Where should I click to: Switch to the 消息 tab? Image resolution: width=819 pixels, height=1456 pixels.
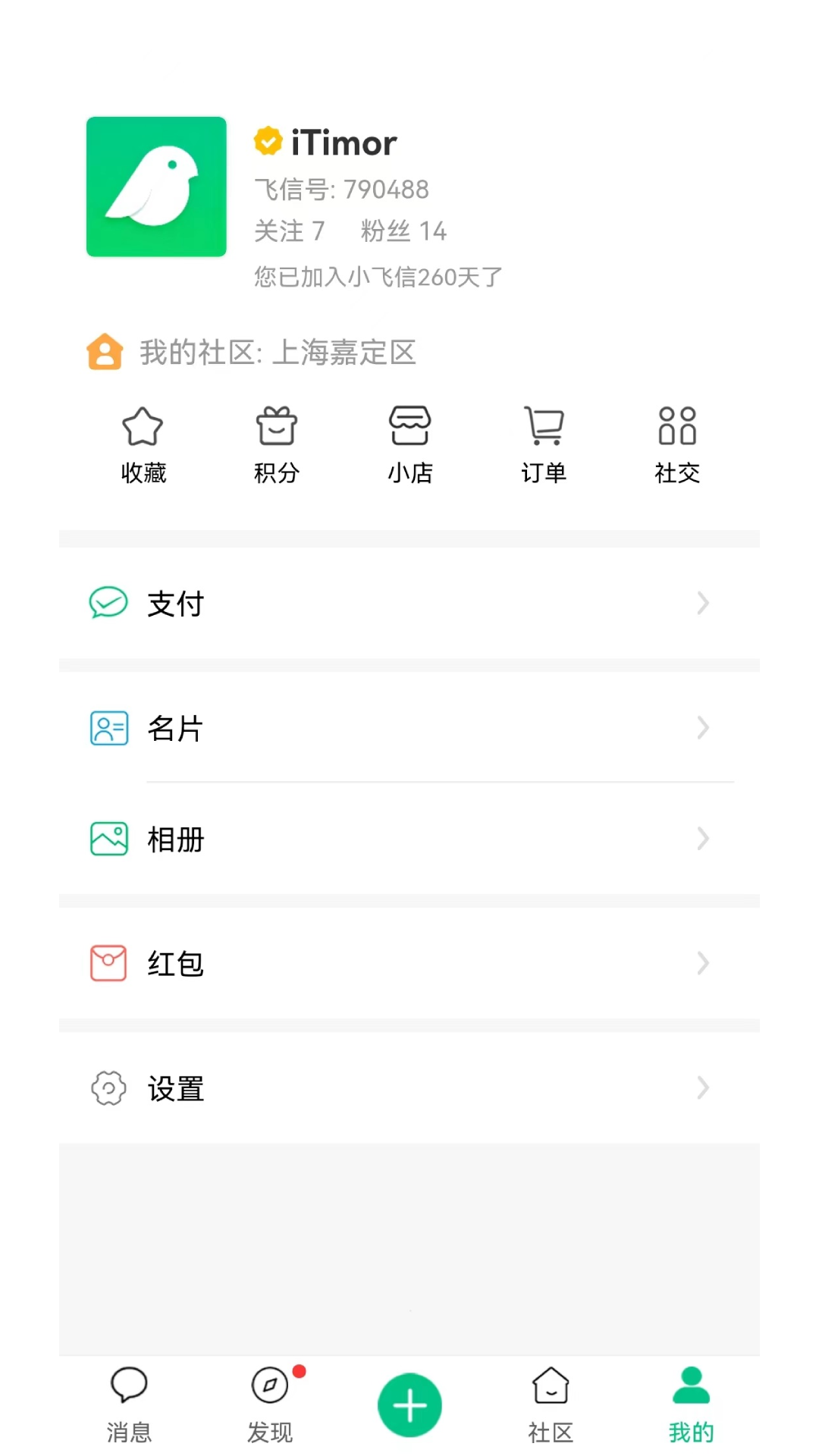[x=129, y=1403]
